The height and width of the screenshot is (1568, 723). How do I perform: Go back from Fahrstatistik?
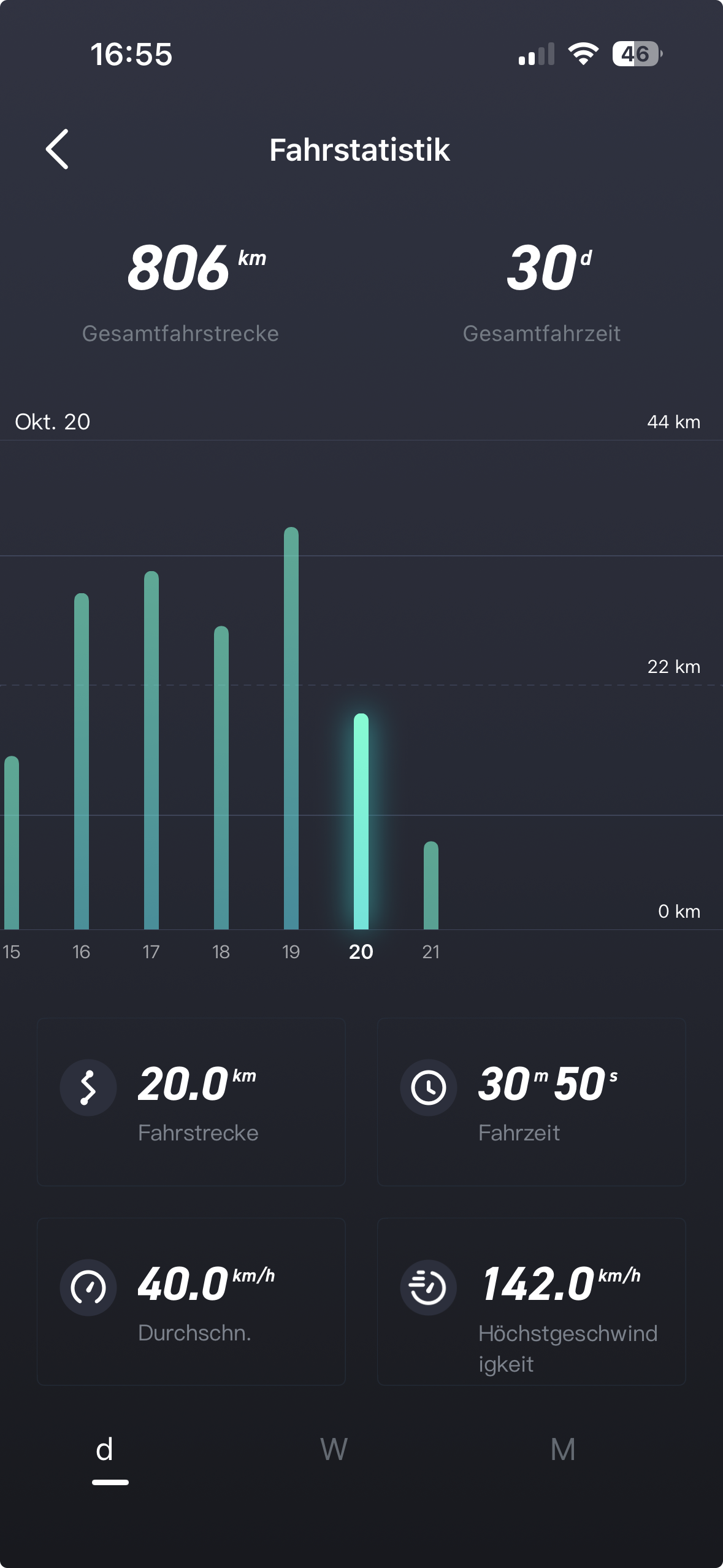click(x=57, y=149)
